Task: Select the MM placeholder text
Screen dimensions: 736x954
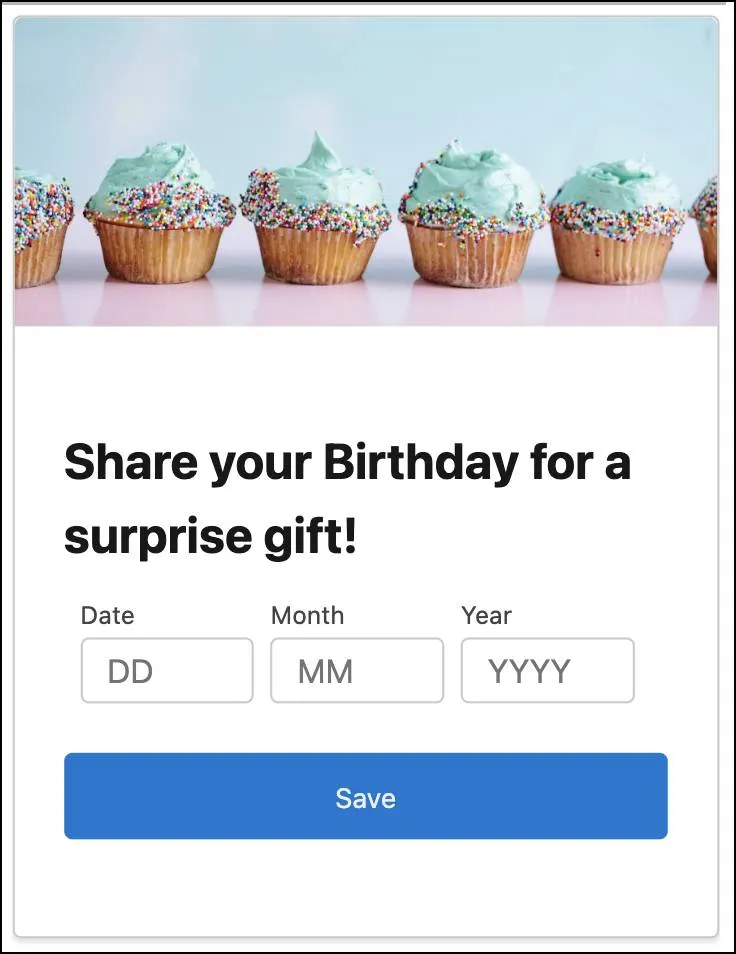Action: (323, 670)
